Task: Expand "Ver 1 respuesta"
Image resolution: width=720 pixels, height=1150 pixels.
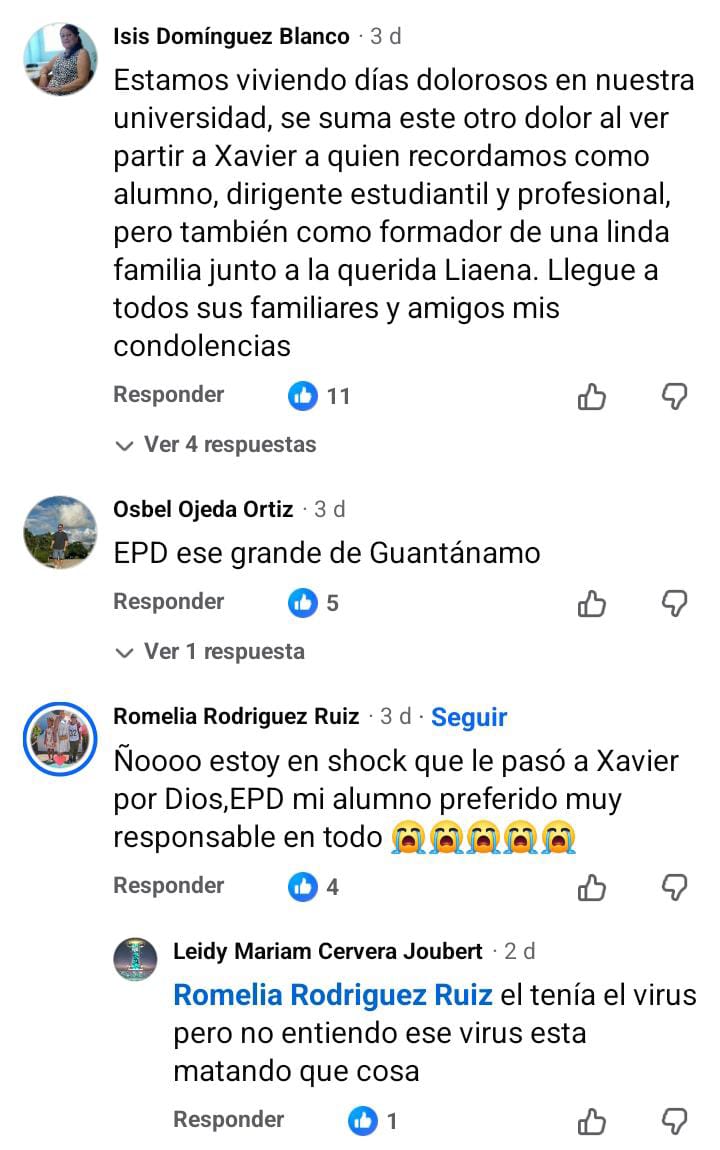Action: [x=210, y=652]
